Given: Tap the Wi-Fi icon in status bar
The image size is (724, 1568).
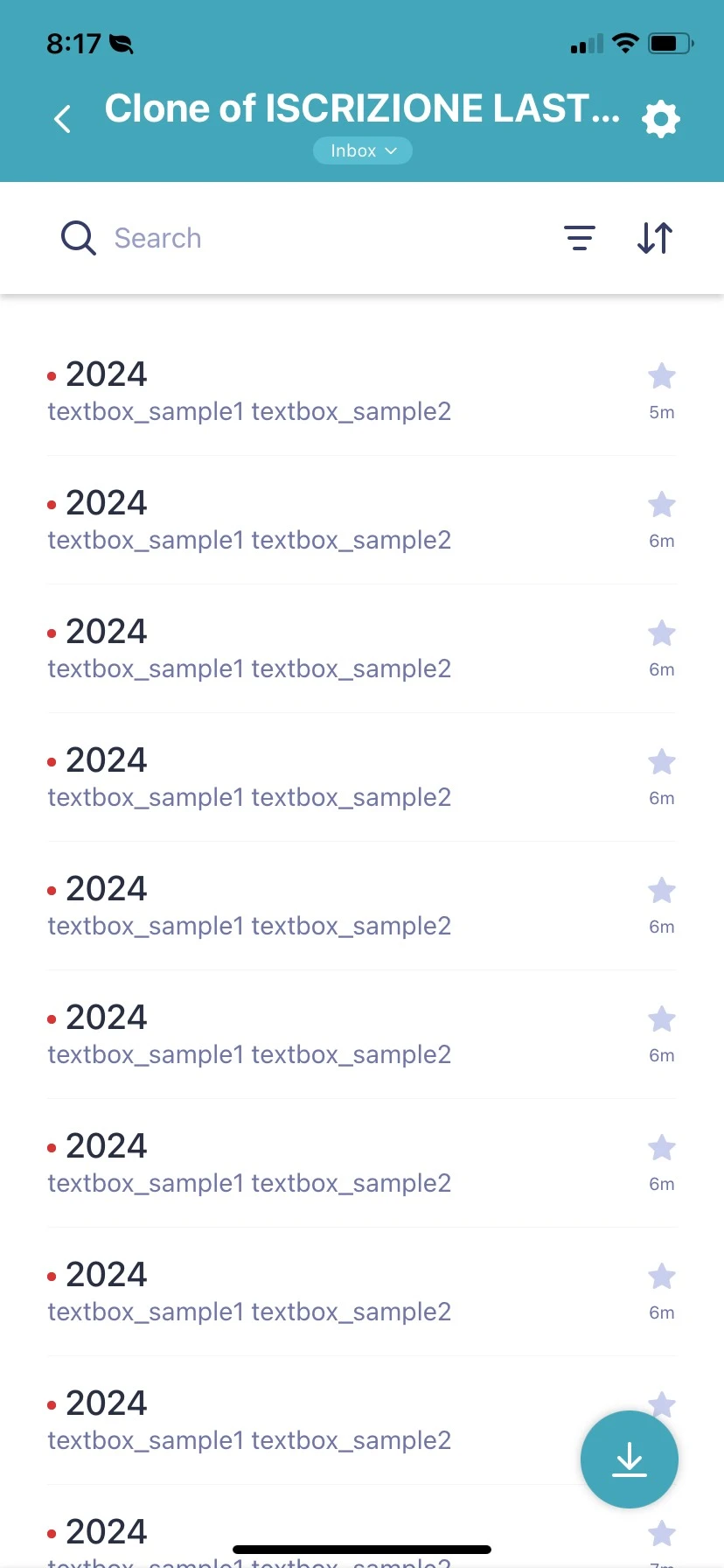Looking at the screenshot, I should (x=626, y=42).
